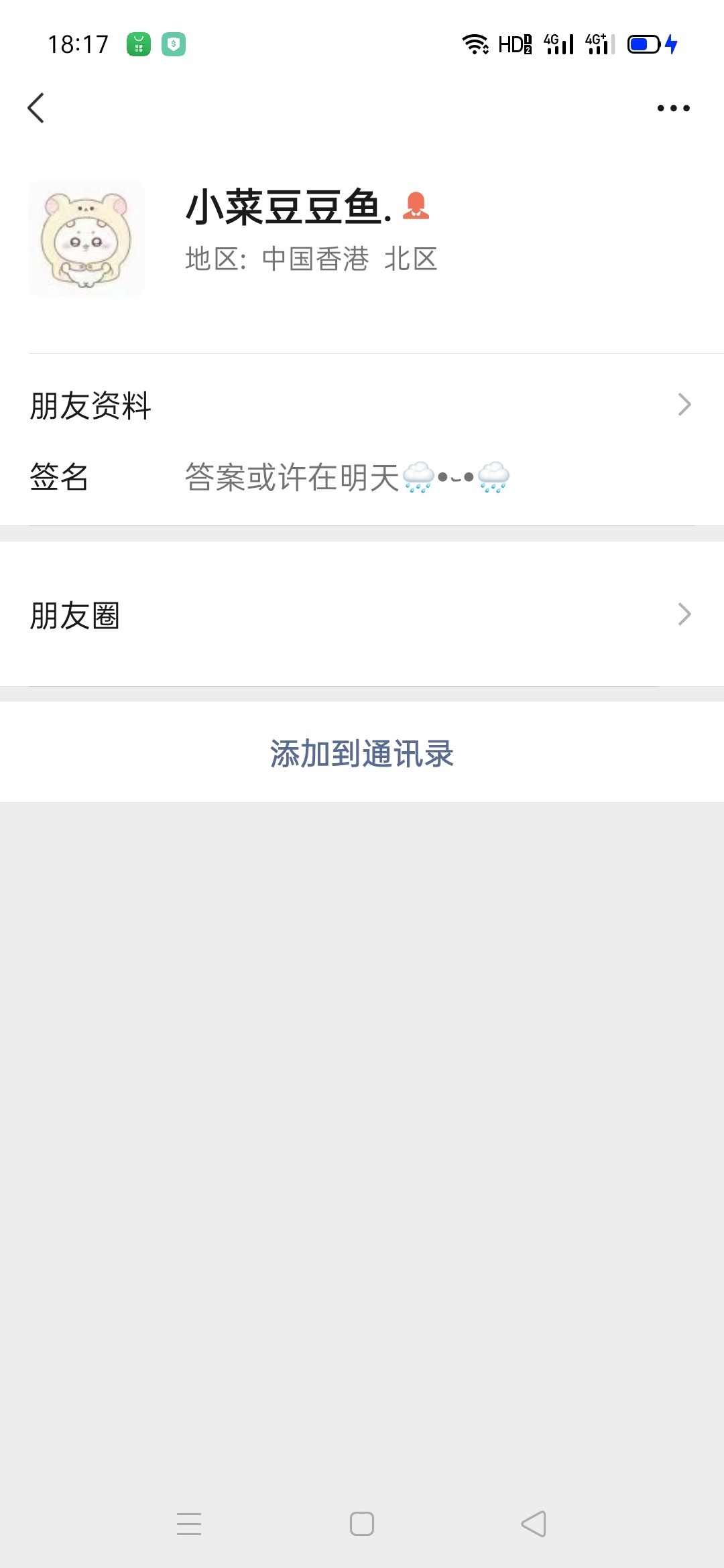Tap the system home button

(x=362, y=1523)
